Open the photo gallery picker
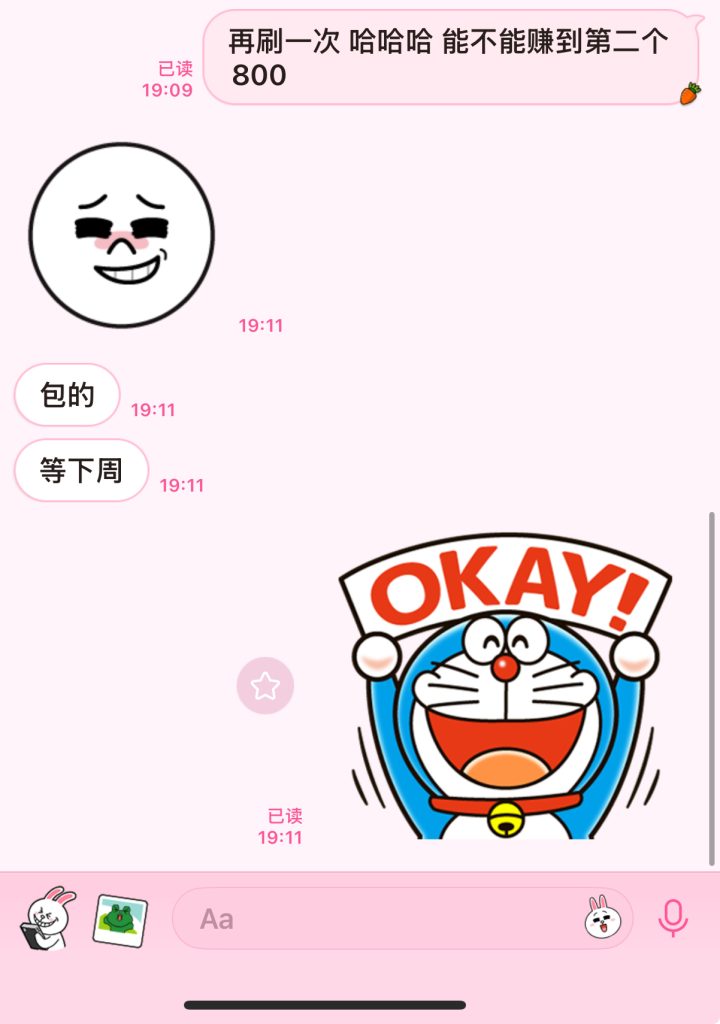The height and width of the screenshot is (1024, 720). pos(120,918)
